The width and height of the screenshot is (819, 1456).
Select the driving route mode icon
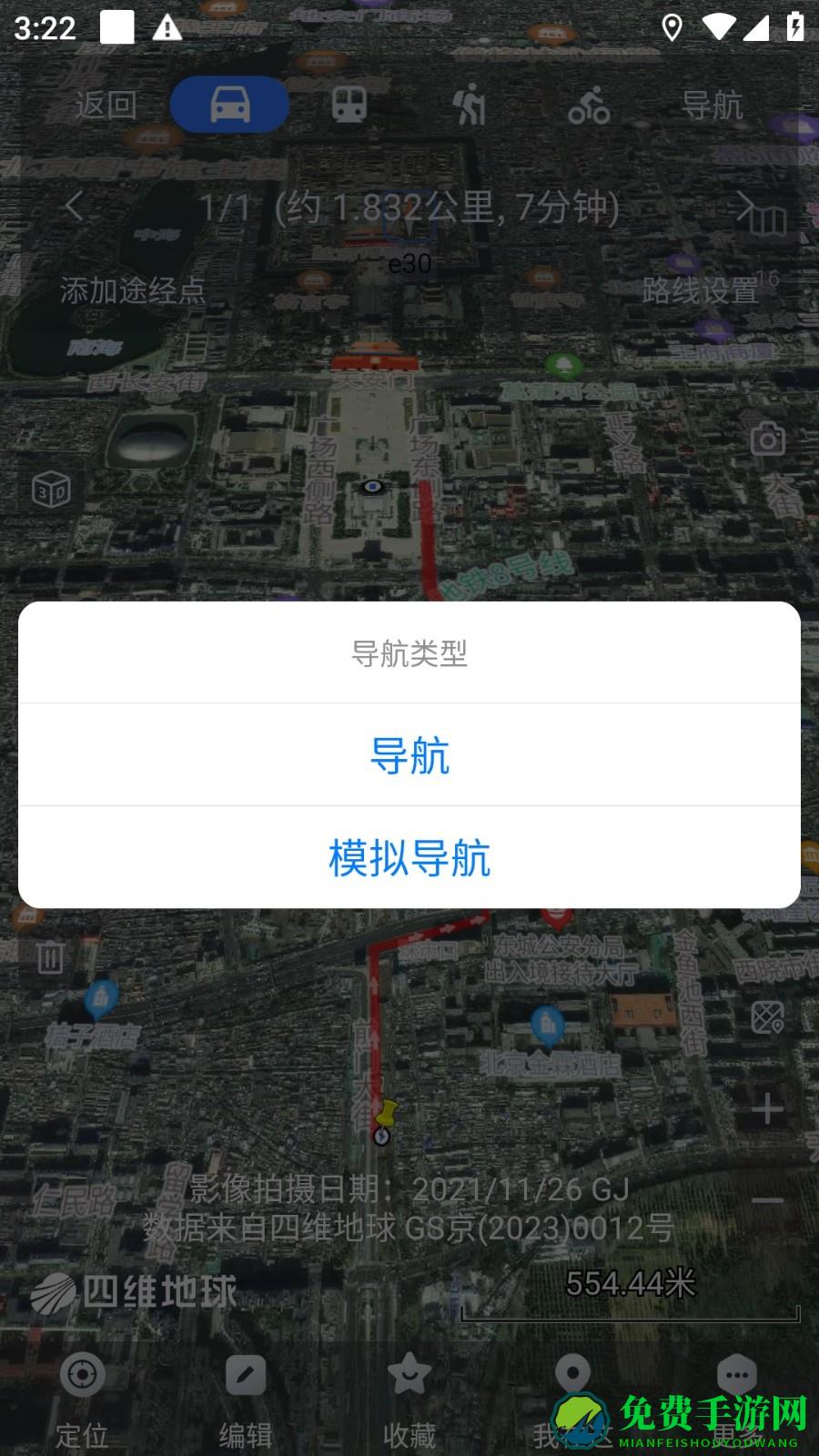click(228, 104)
